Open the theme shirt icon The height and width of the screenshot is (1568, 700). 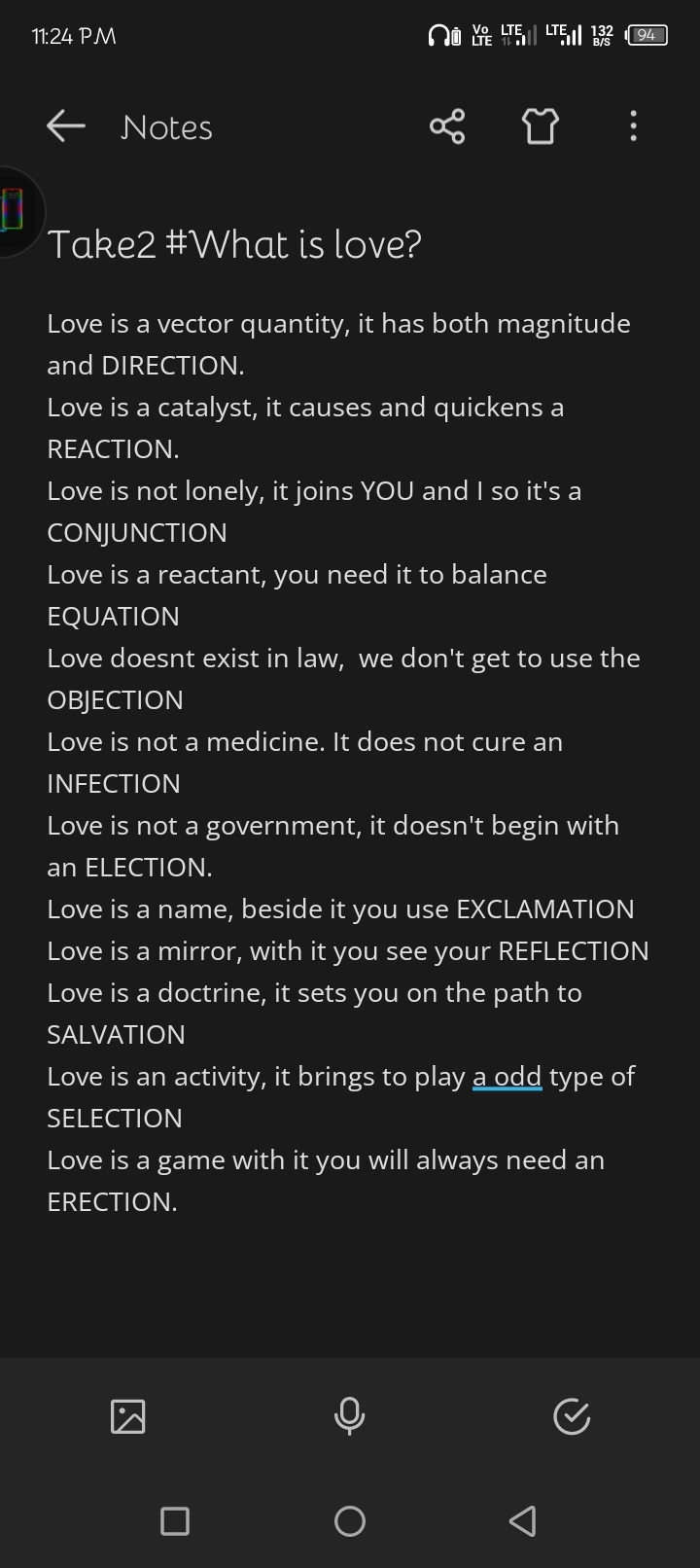(540, 126)
